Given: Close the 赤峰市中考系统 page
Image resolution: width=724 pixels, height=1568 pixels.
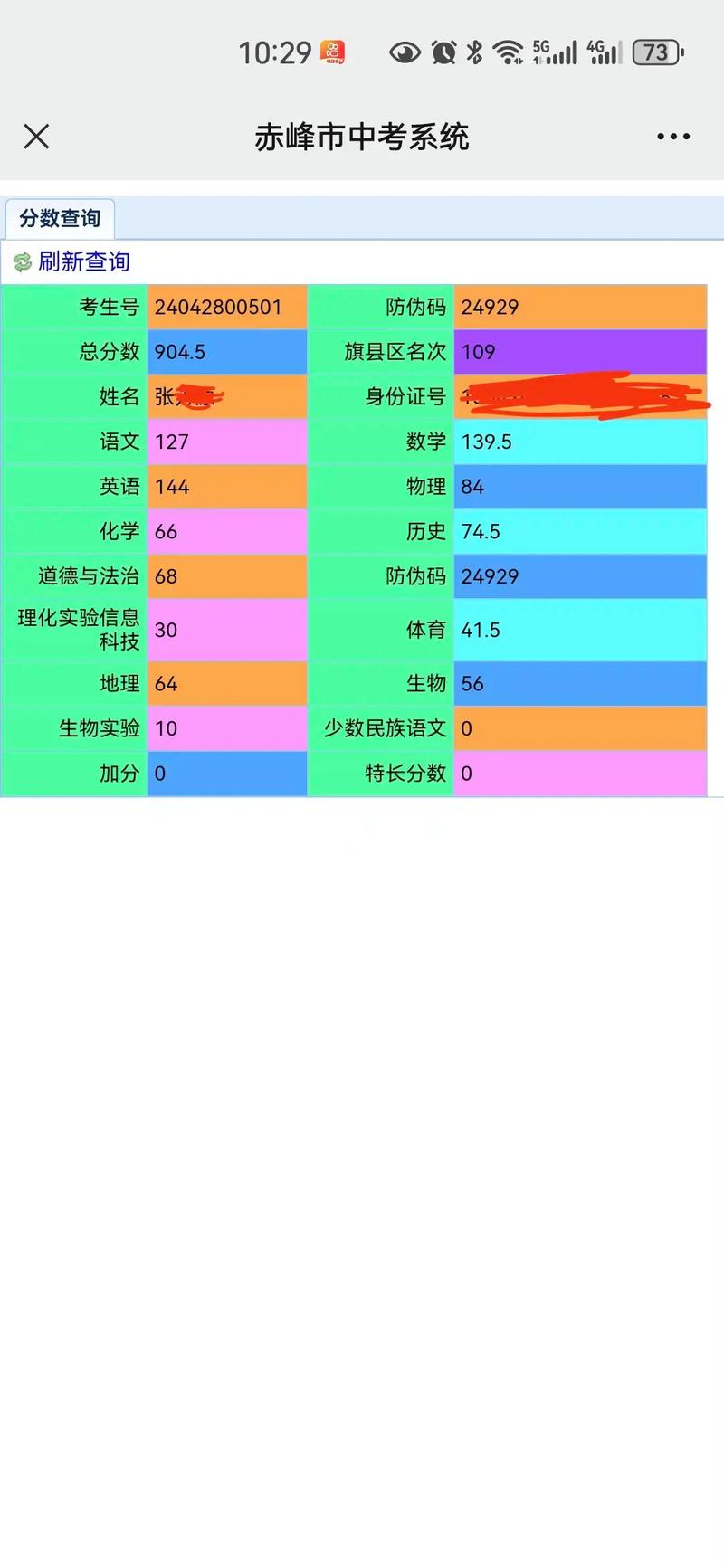Looking at the screenshot, I should tap(36, 136).
